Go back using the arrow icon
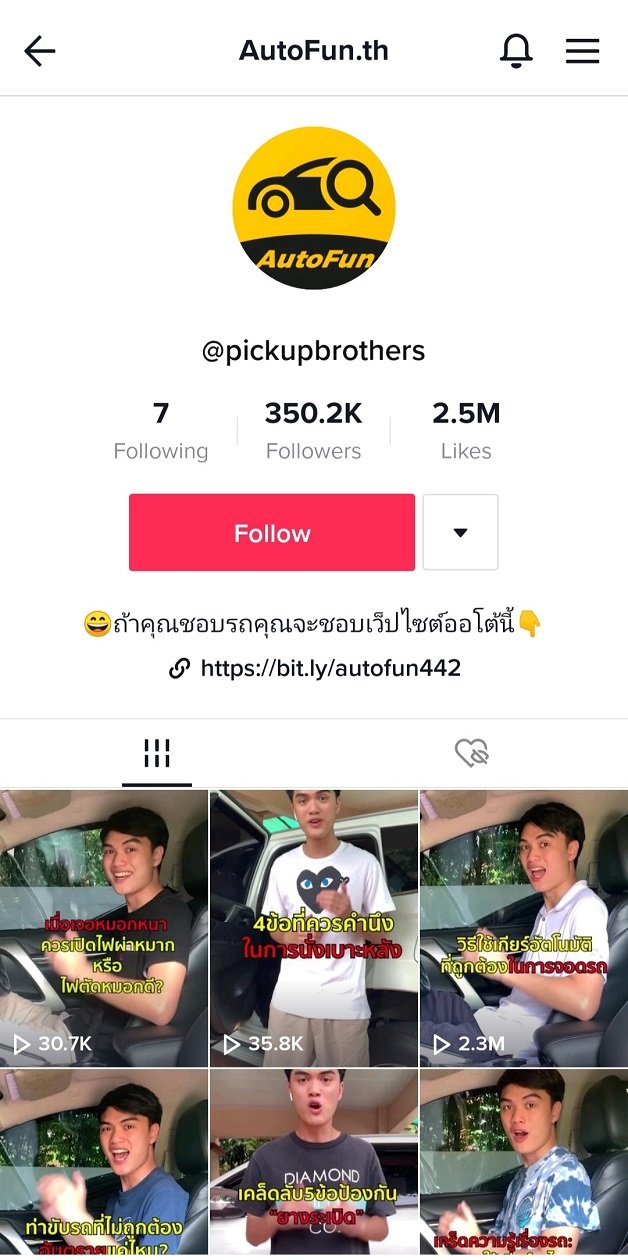Viewport: 628px width, 1260px height. coord(40,51)
